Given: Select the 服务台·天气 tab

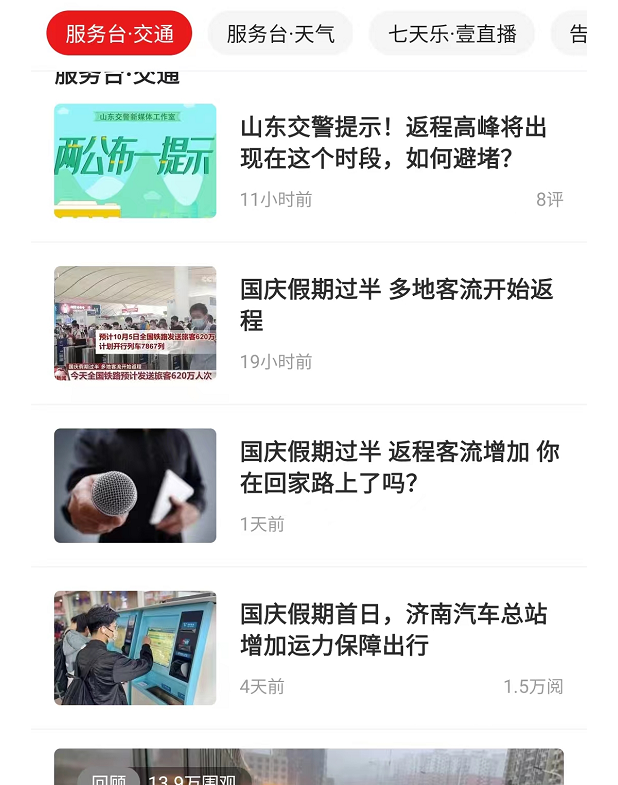Looking at the screenshot, I should pyautogui.click(x=280, y=33).
